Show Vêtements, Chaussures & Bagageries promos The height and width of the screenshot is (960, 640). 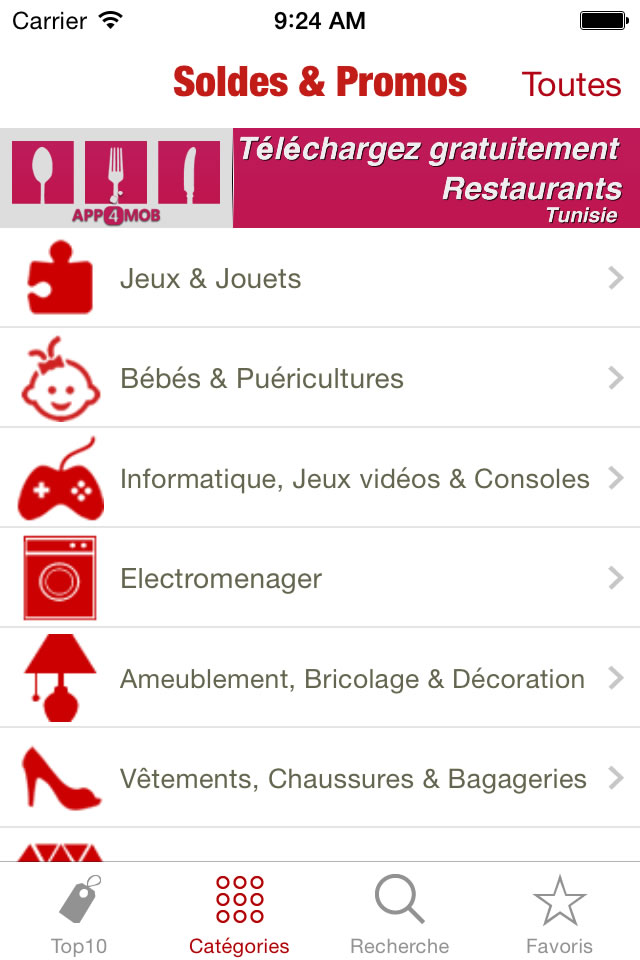320,778
